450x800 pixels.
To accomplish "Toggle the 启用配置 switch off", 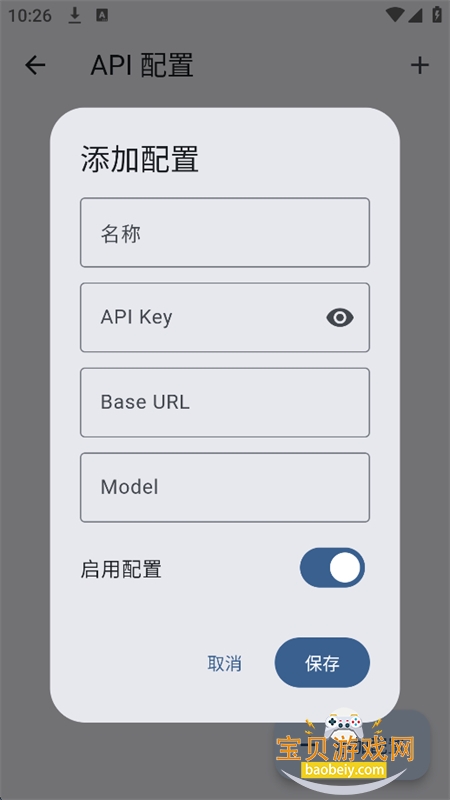I will 332,568.
